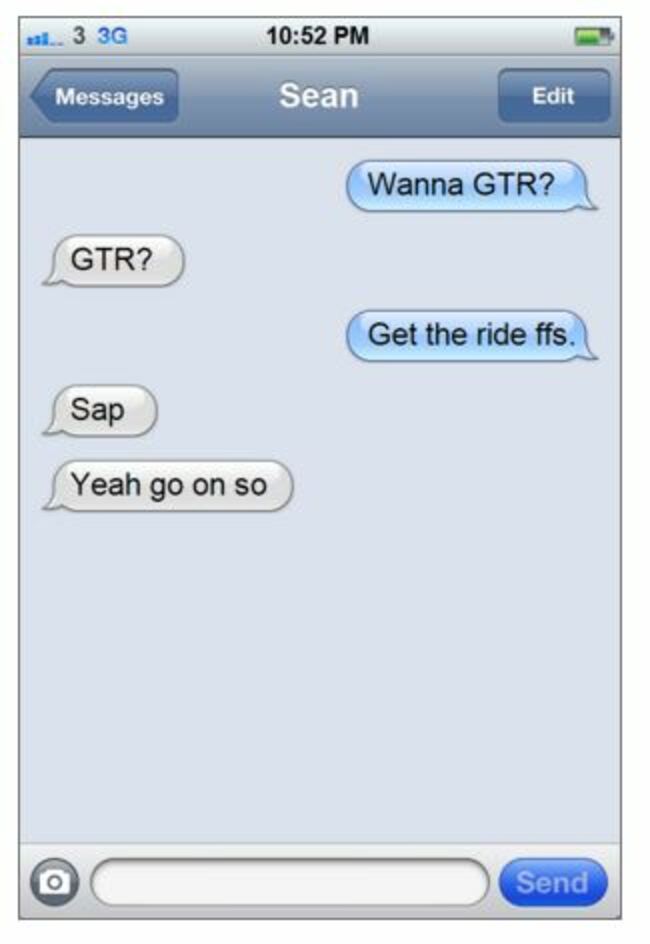Focus the message text field
650x944 pixels.
[290, 882]
